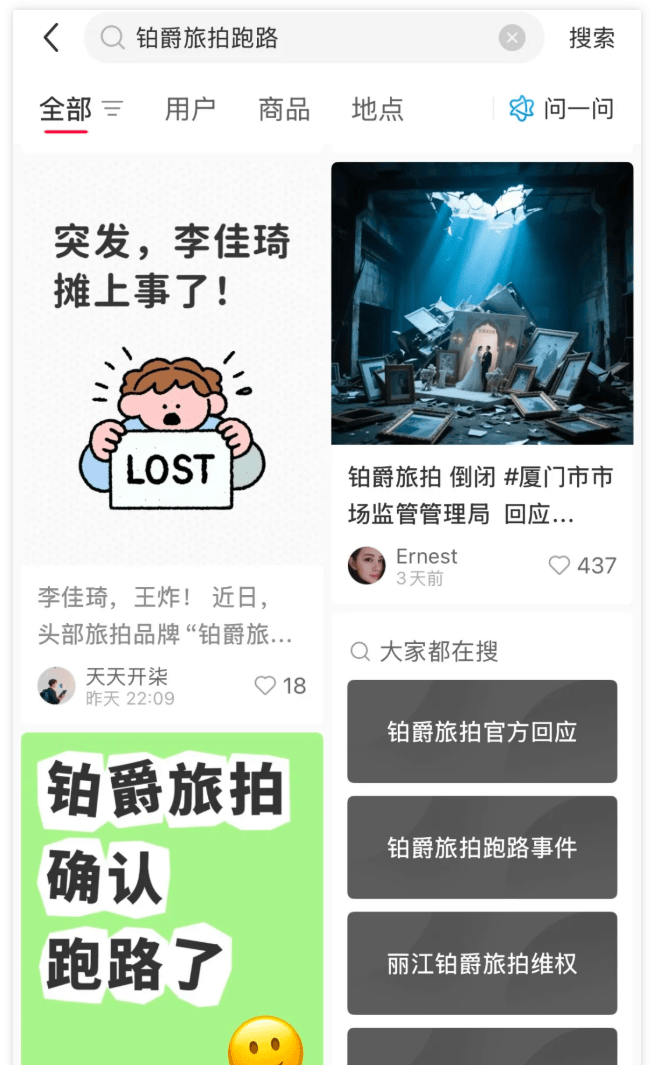This screenshot has width=663, height=1065.
Task: Switch to the 商品 tab
Action: click(x=284, y=109)
